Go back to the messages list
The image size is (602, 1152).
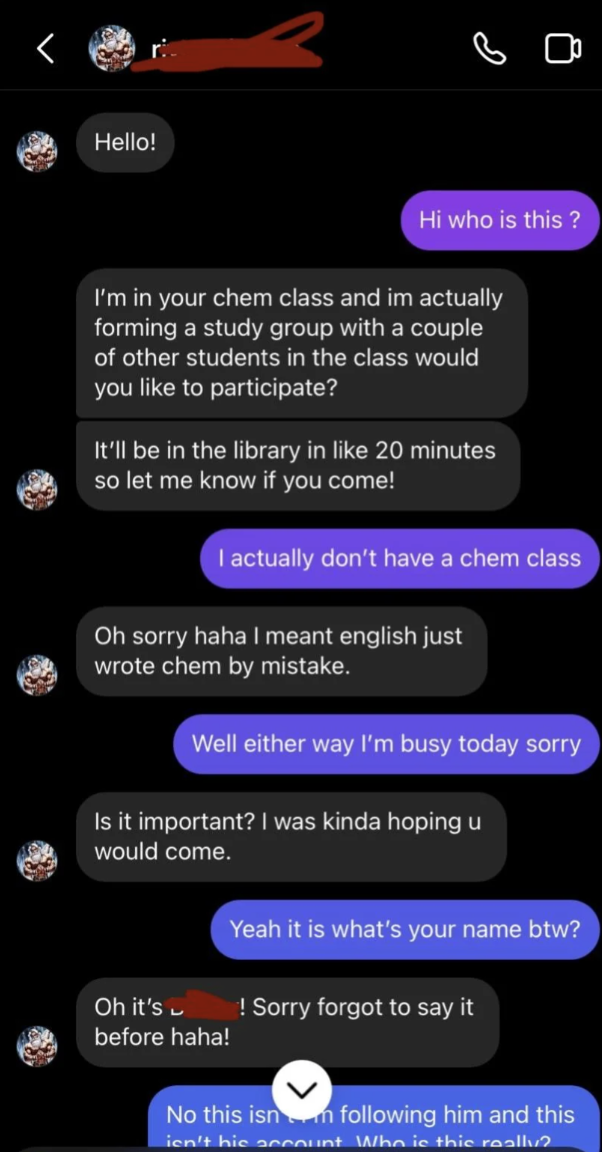45,48
